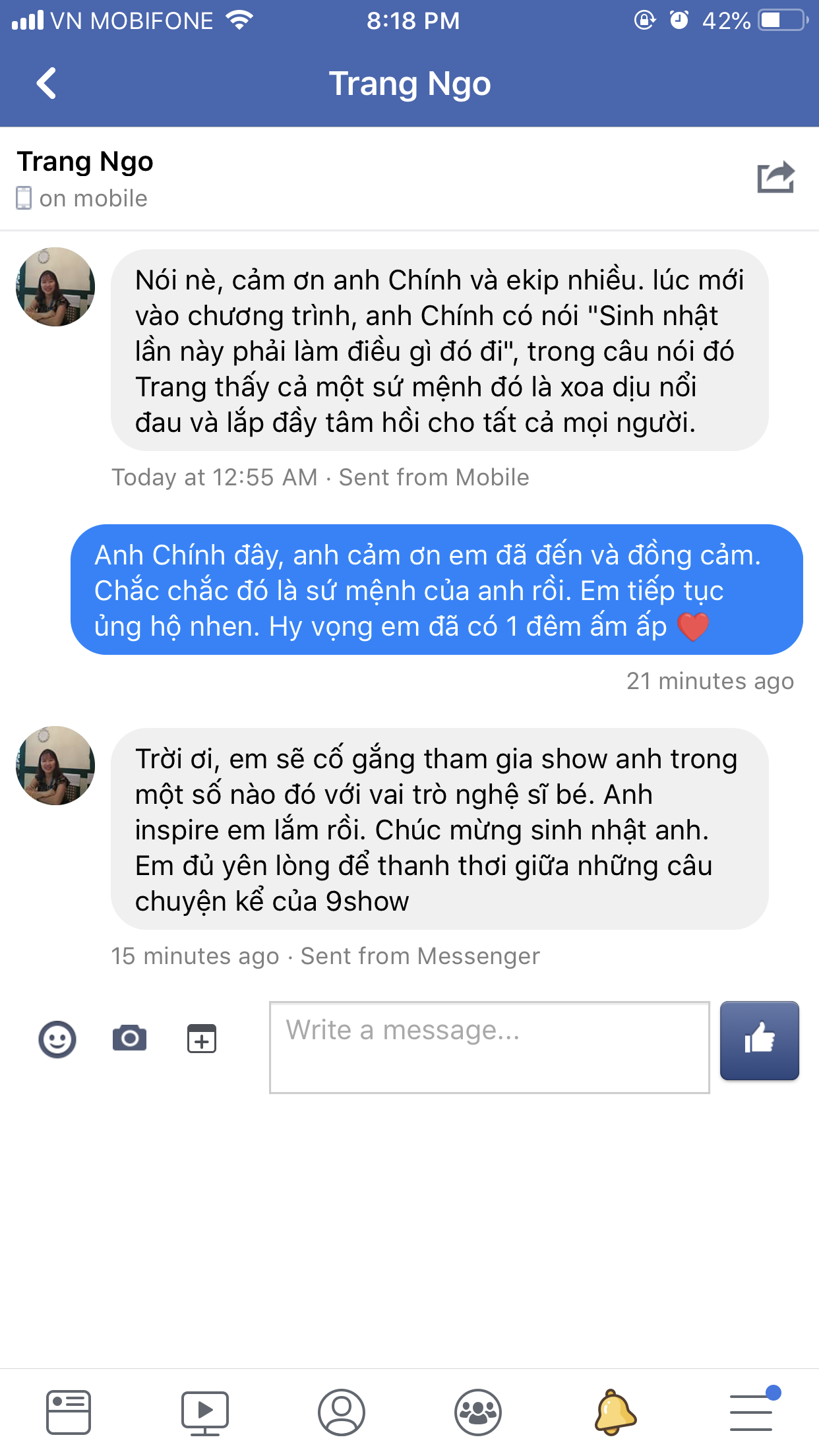Switch to the news feed tab

tap(69, 1412)
